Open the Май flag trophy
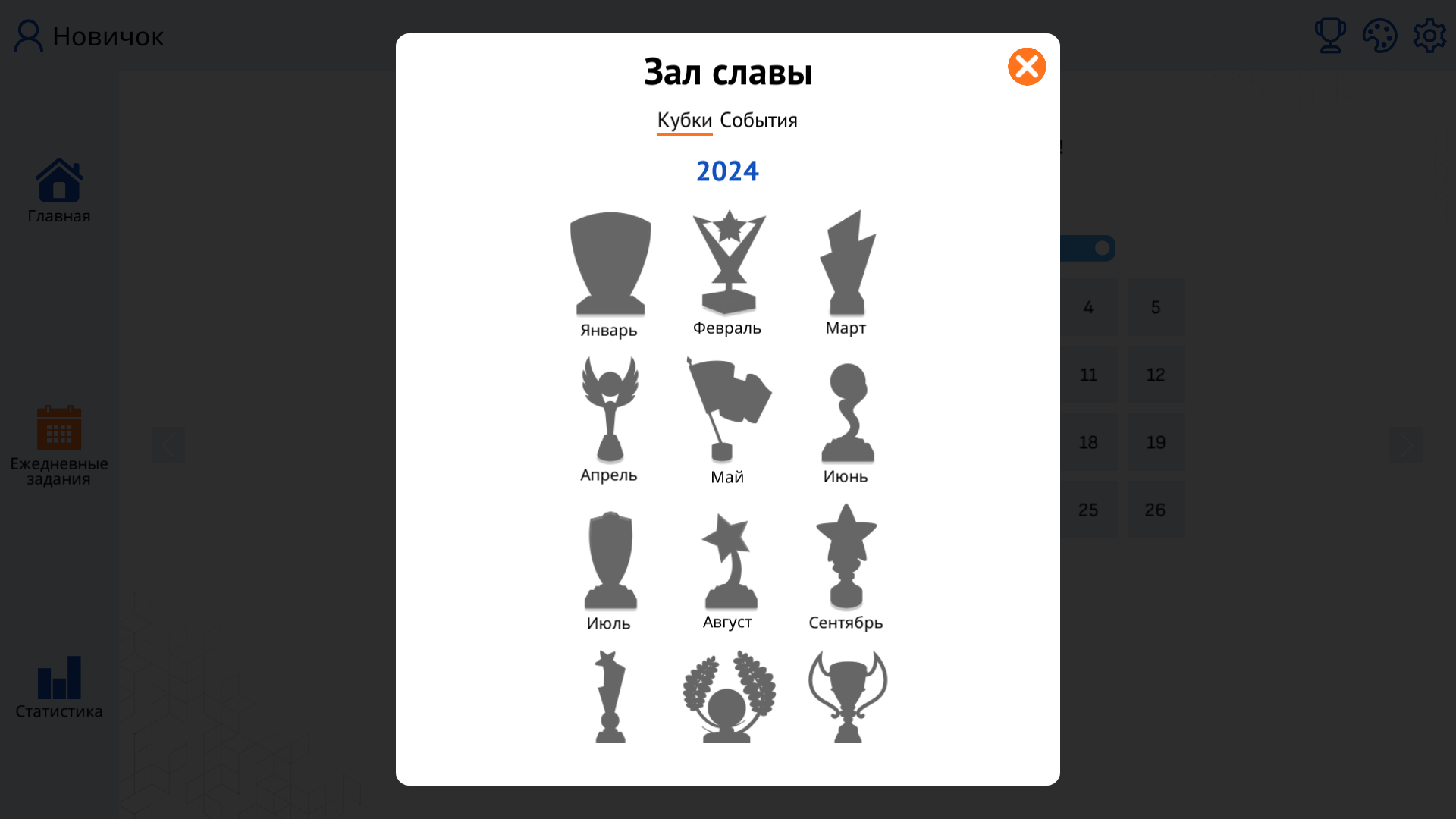 tap(728, 409)
